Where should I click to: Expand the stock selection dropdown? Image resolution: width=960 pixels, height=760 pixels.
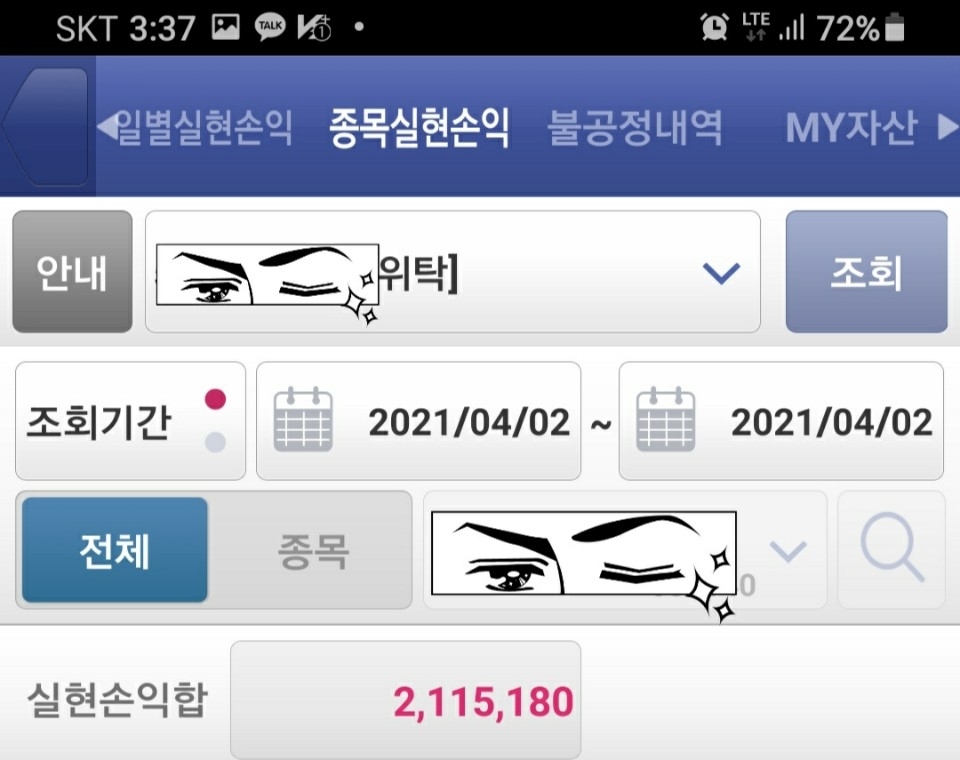[788, 550]
